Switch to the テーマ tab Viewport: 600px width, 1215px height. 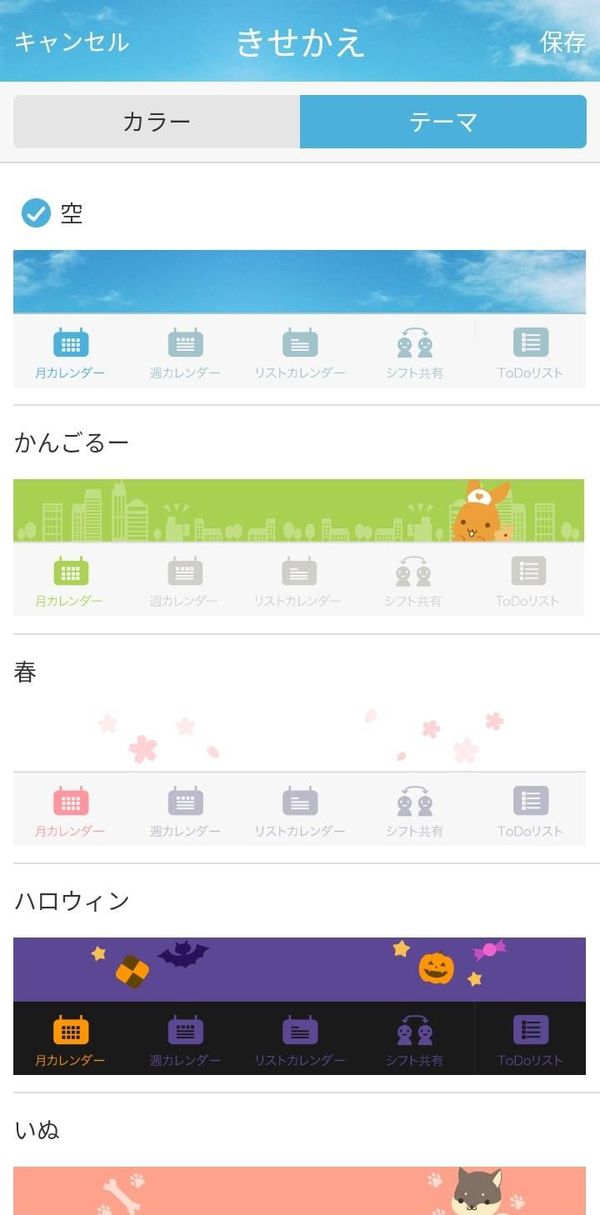[443, 122]
